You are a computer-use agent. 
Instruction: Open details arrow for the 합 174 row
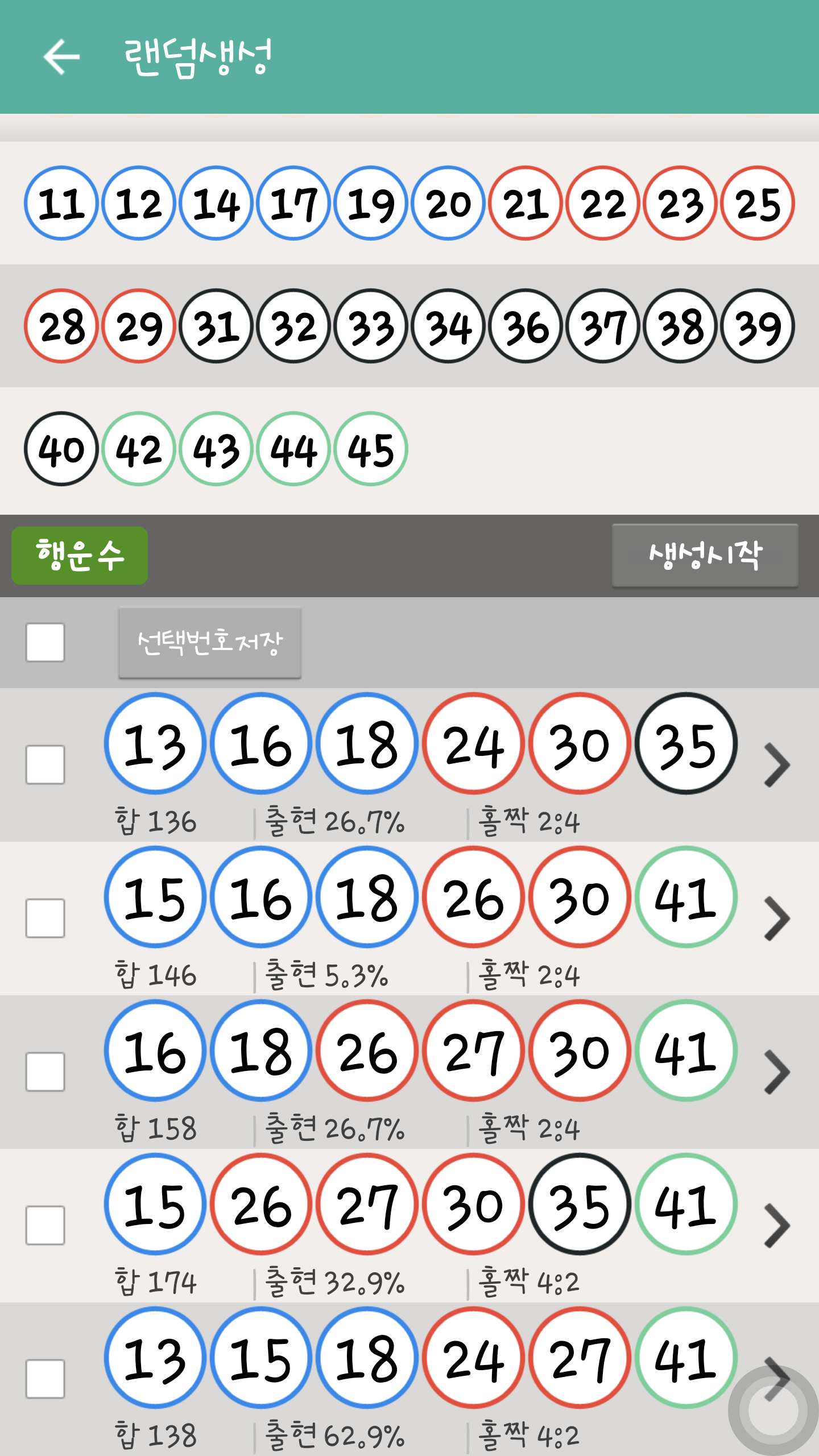(777, 1226)
